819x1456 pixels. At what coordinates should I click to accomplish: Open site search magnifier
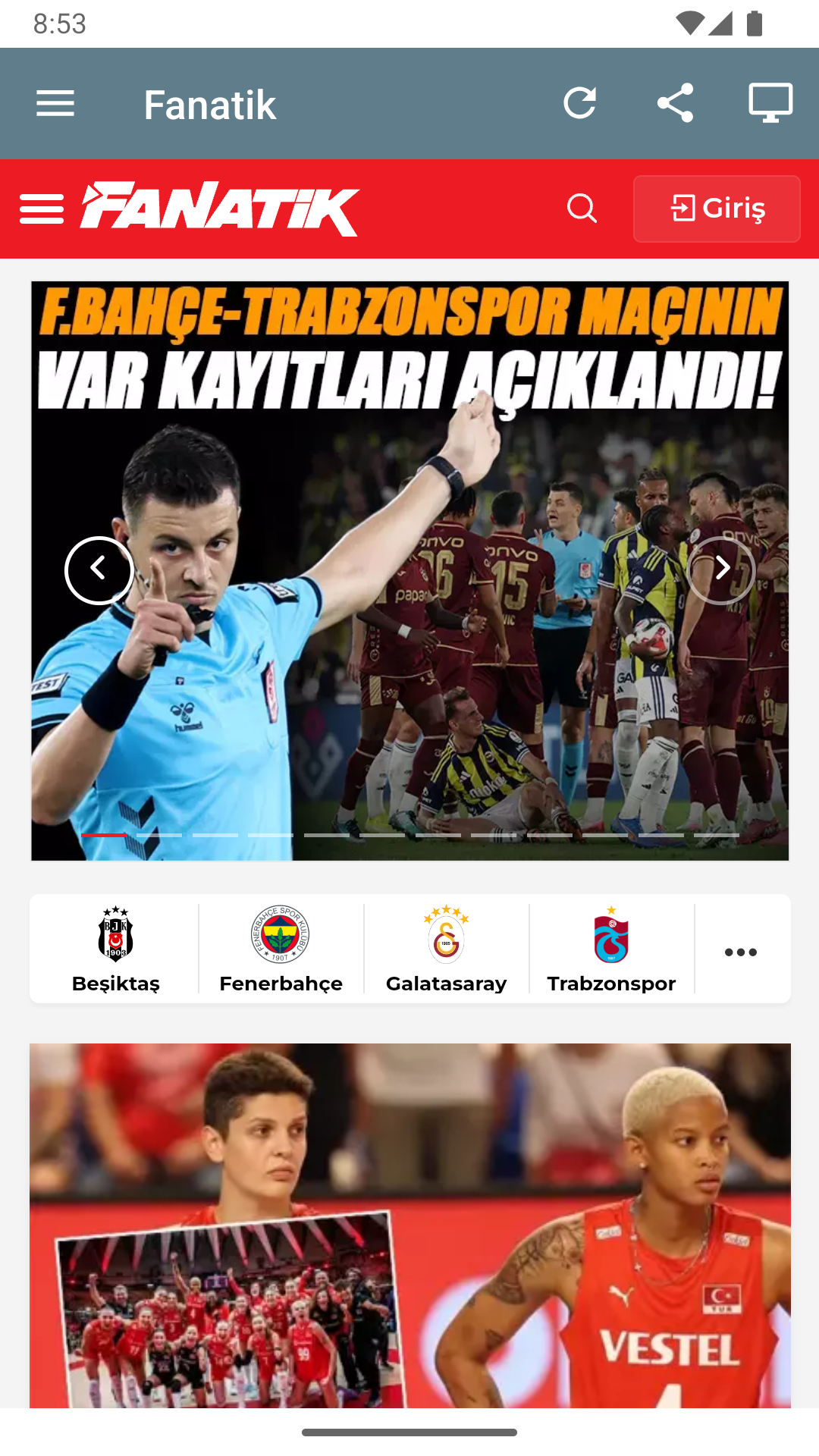[582, 209]
